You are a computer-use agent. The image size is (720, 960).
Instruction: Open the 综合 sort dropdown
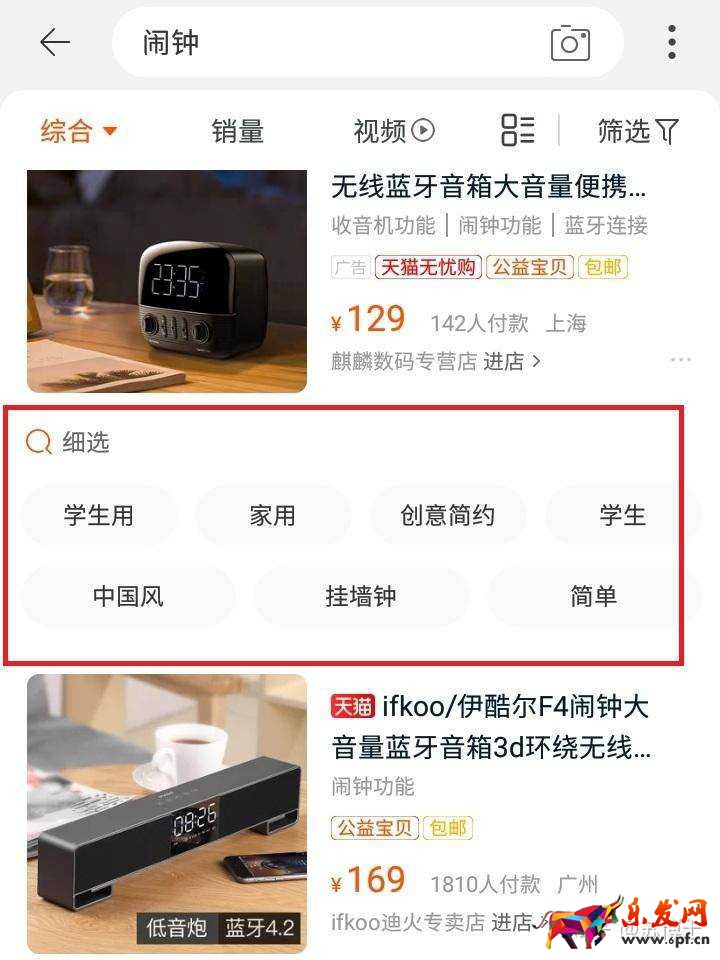pos(79,130)
